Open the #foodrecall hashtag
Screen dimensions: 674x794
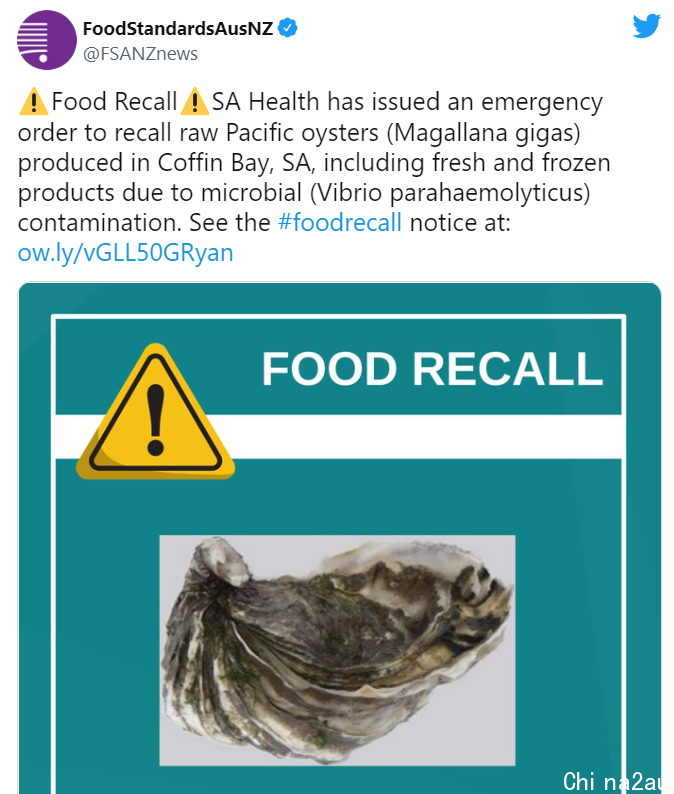pyautogui.click(x=339, y=222)
